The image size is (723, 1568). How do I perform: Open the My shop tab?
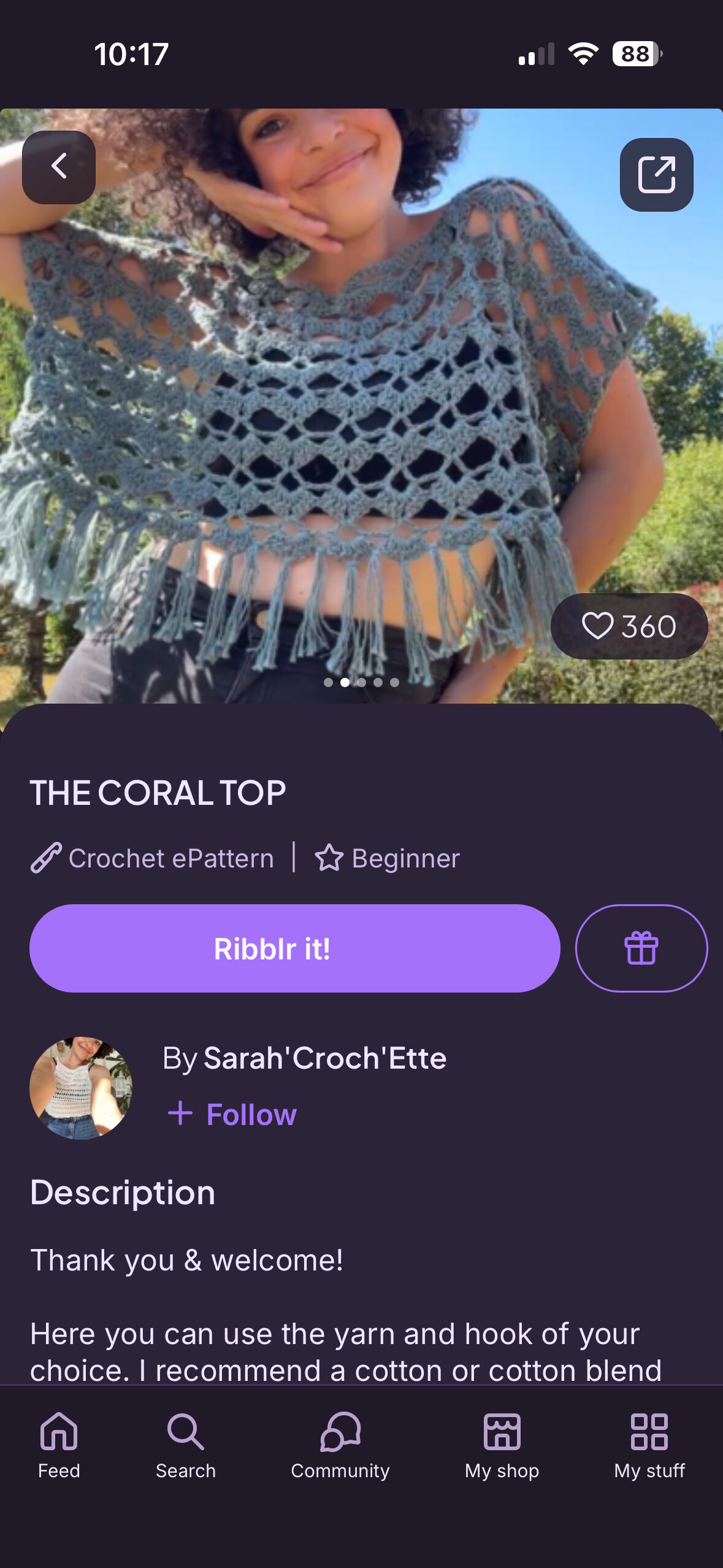[502, 1444]
